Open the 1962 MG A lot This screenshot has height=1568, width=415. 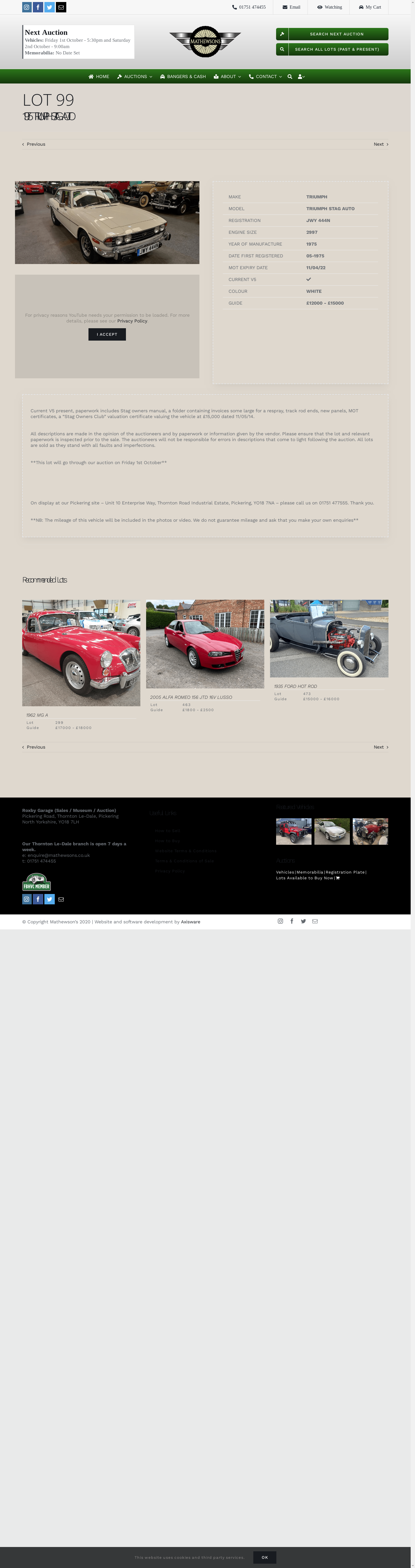click(81, 653)
